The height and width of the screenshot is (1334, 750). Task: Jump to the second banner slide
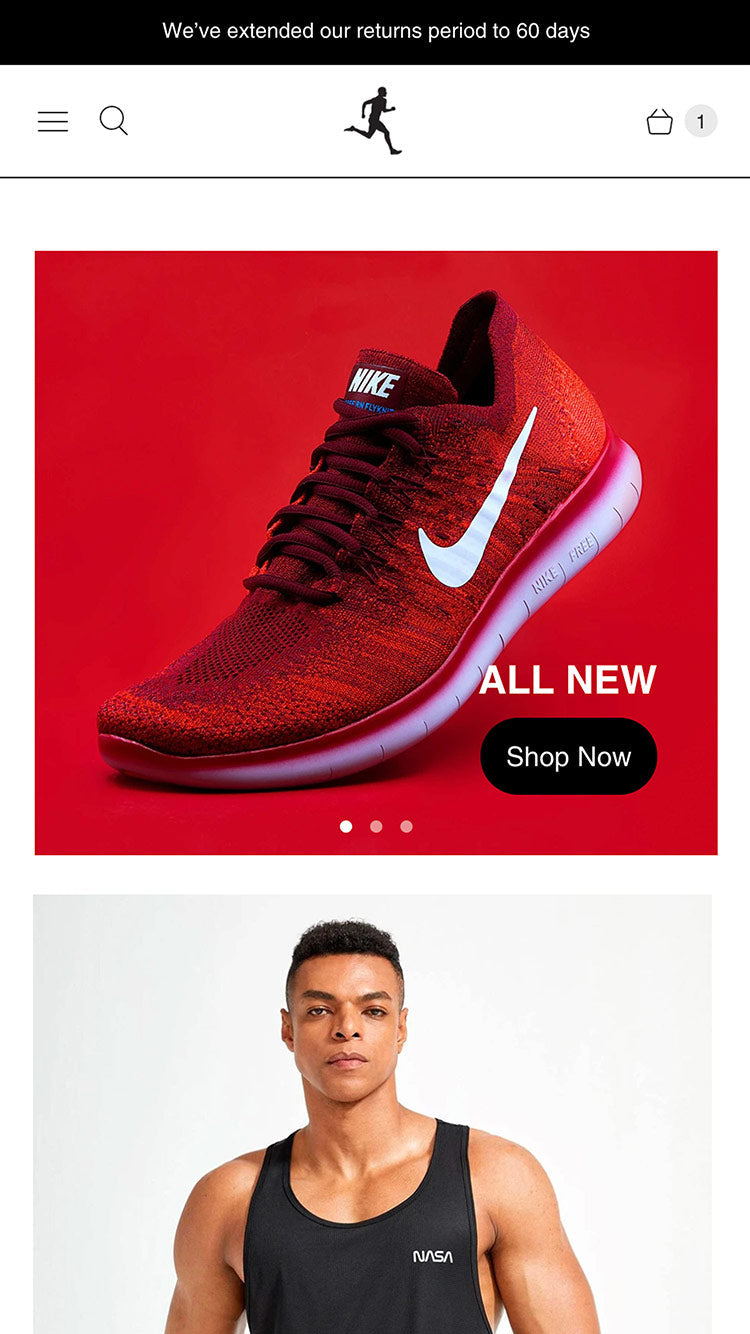coord(376,827)
